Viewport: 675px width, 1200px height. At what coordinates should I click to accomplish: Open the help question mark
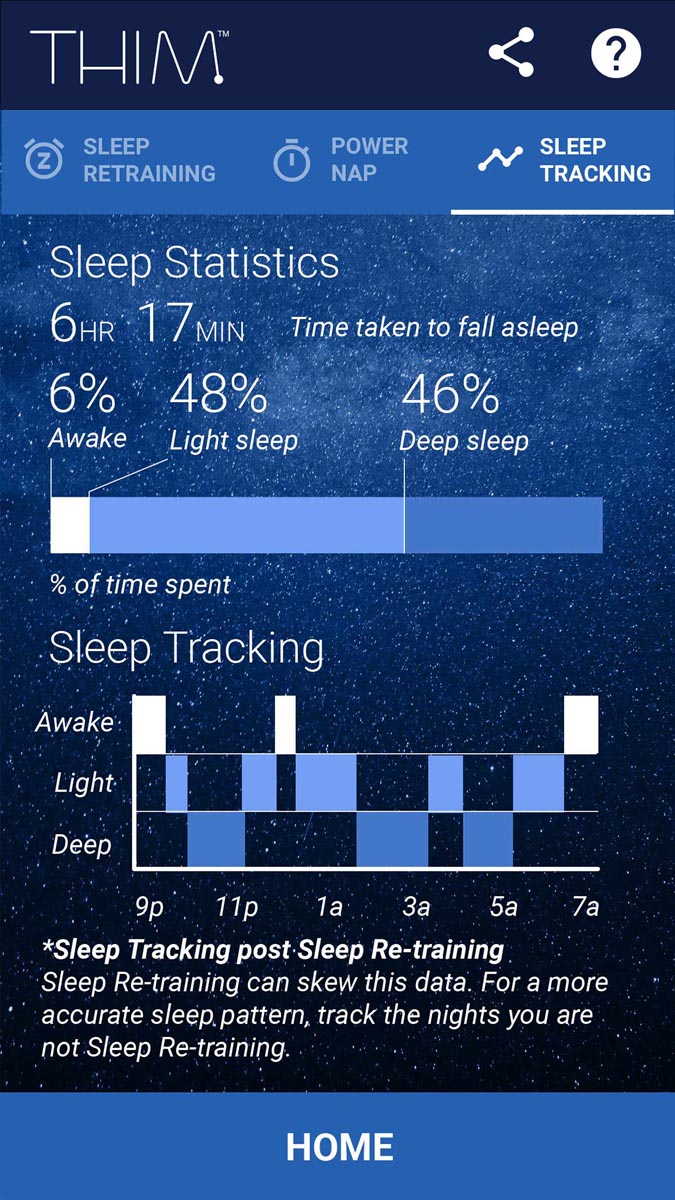(x=616, y=53)
